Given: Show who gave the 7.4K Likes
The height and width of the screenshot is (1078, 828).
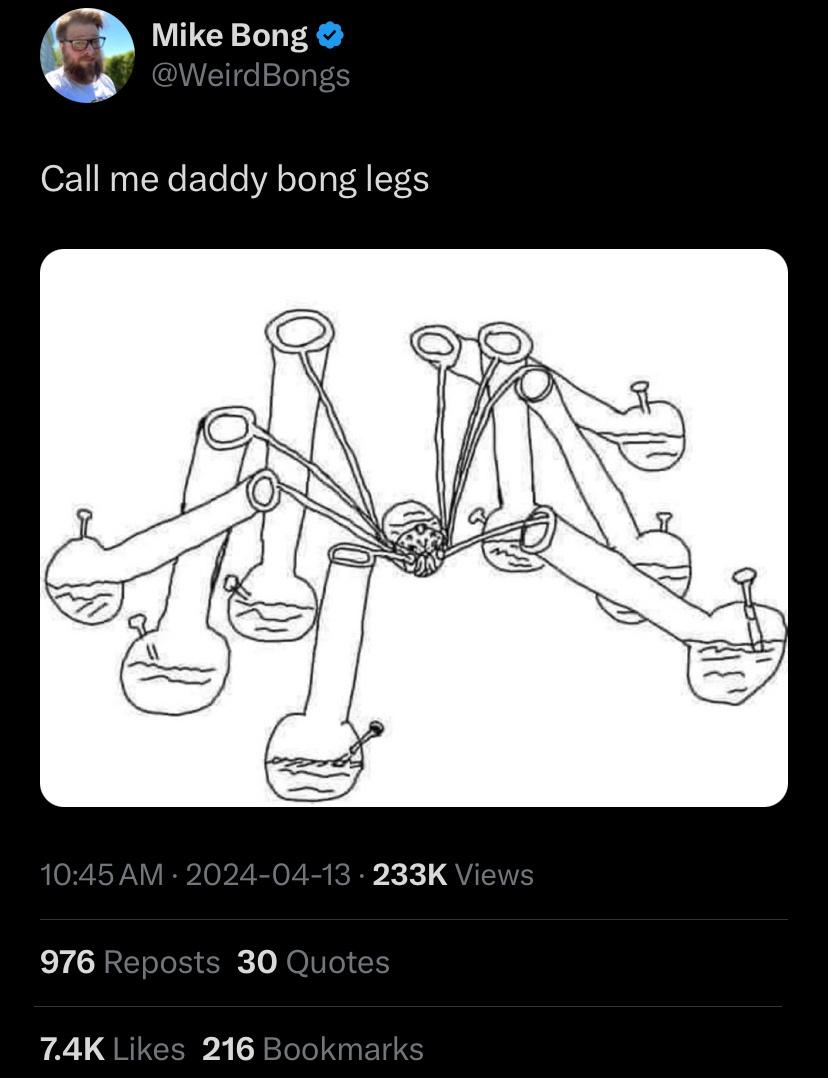Looking at the screenshot, I should [112, 1049].
